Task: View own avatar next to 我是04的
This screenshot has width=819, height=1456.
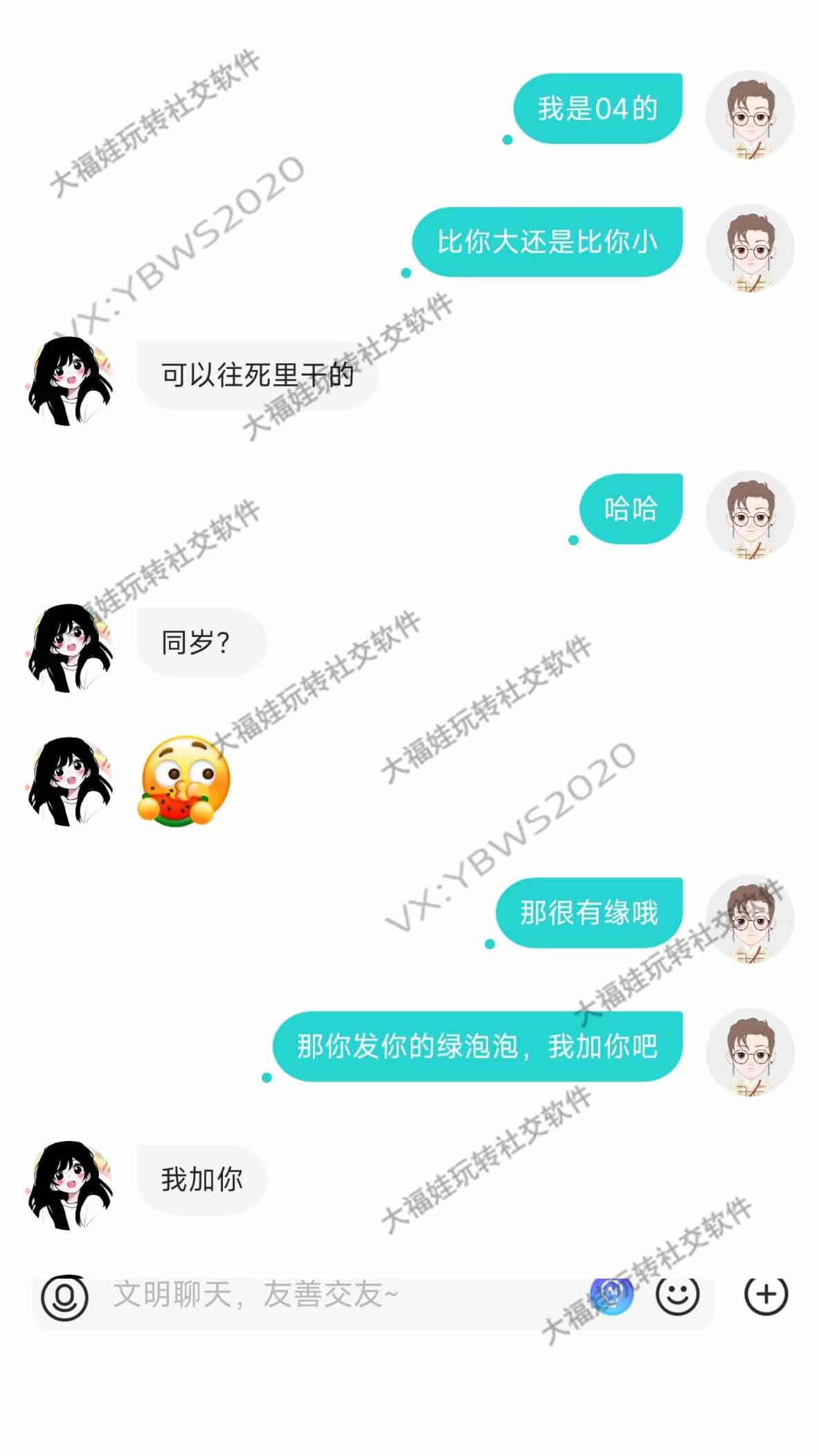Action: click(x=750, y=115)
